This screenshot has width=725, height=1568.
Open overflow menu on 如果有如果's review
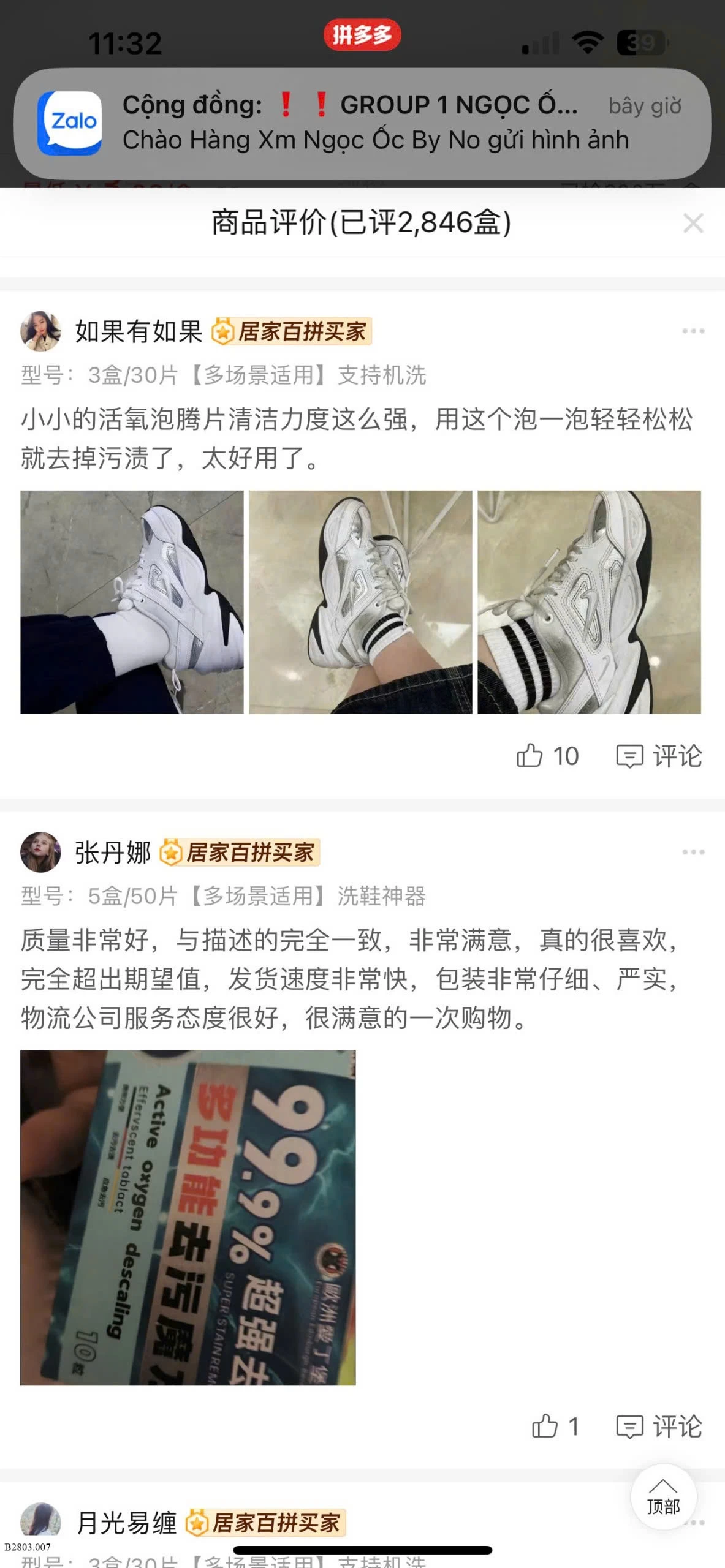(x=693, y=331)
